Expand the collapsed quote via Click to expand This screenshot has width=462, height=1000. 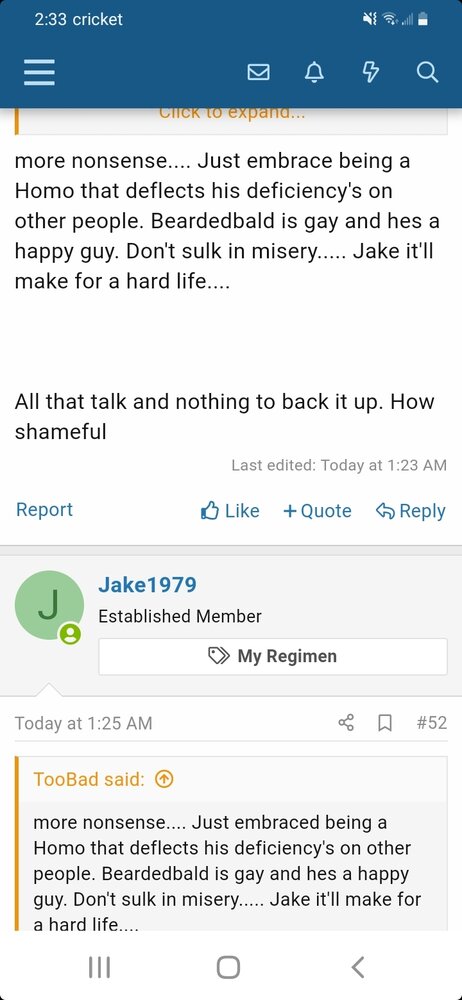(x=232, y=115)
